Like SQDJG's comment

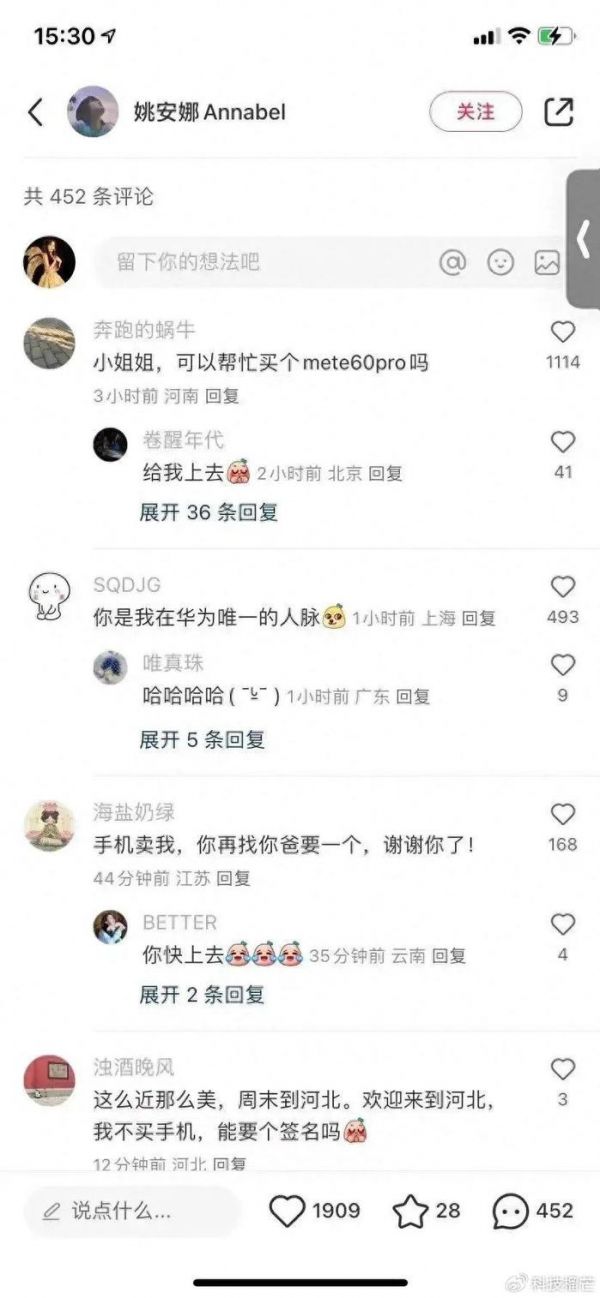pyautogui.click(x=563, y=588)
